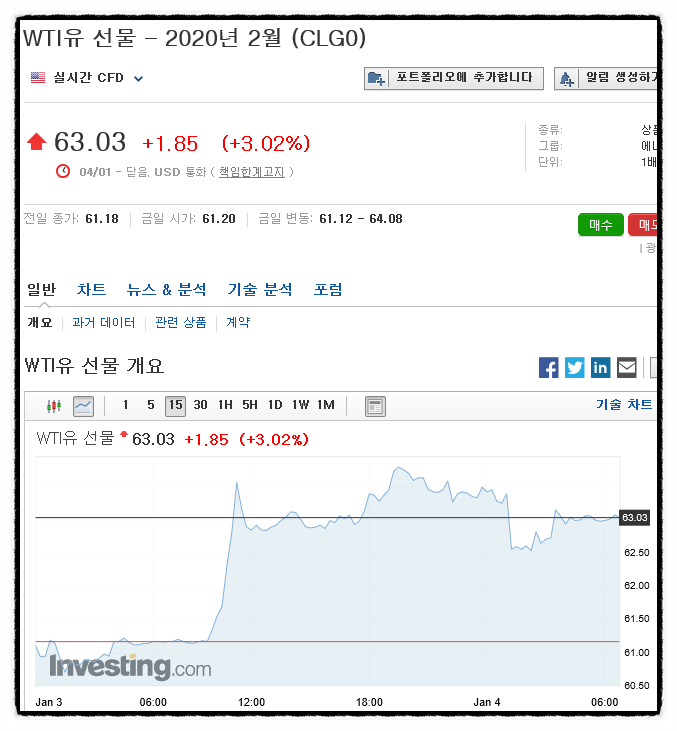Image resolution: width=677 pixels, height=731 pixels.
Task: Open the 기술 차트 link
Action: (x=624, y=405)
